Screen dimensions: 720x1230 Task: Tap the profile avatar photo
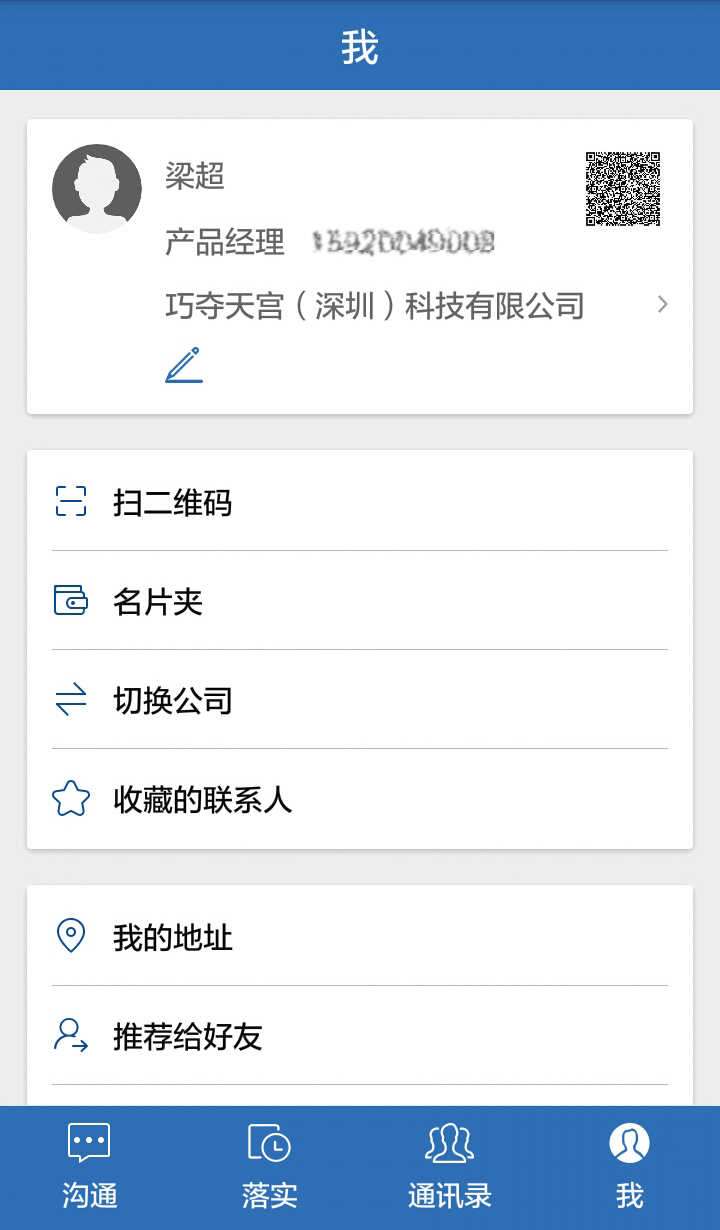(x=97, y=189)
